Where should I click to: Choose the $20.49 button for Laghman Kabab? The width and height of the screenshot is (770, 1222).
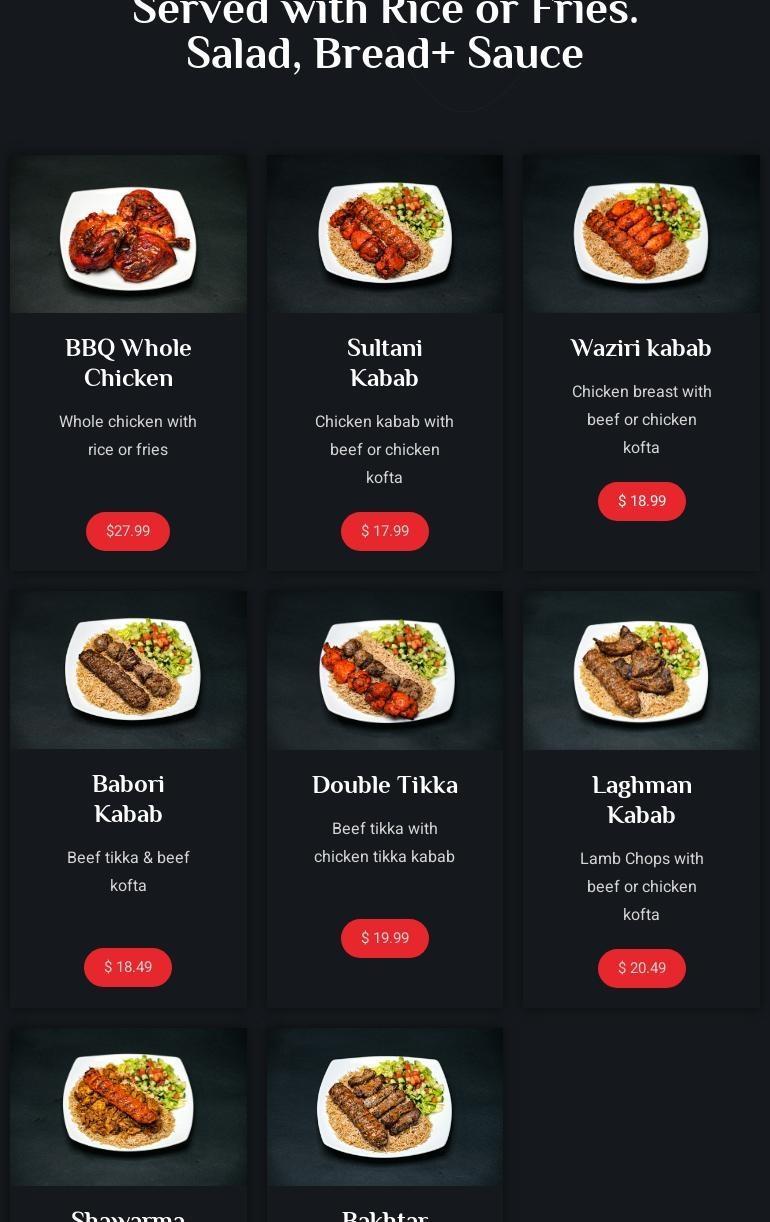click(x=642, y=968)
